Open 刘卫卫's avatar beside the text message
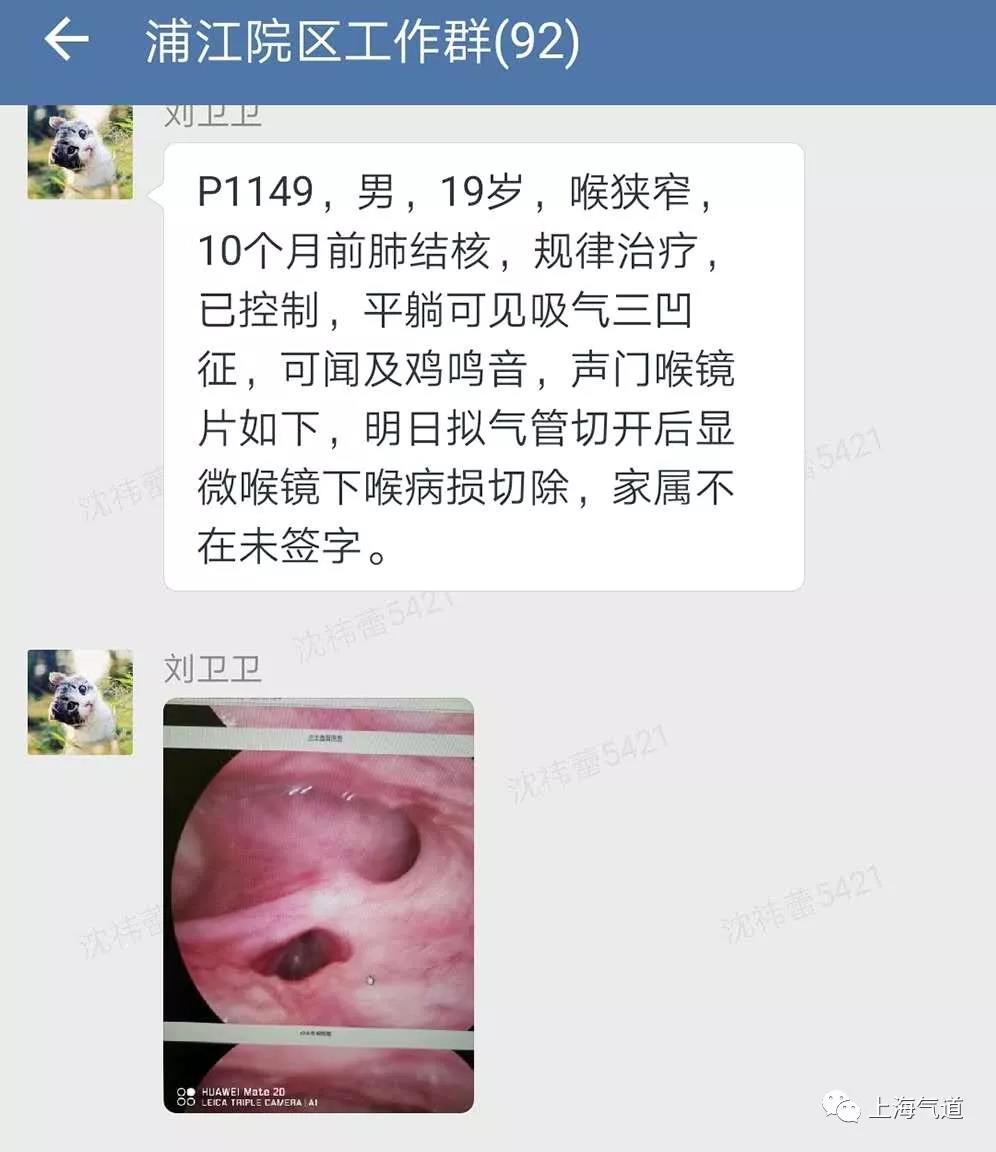Viewport: 996px width, 1152px height. [80, 152]
